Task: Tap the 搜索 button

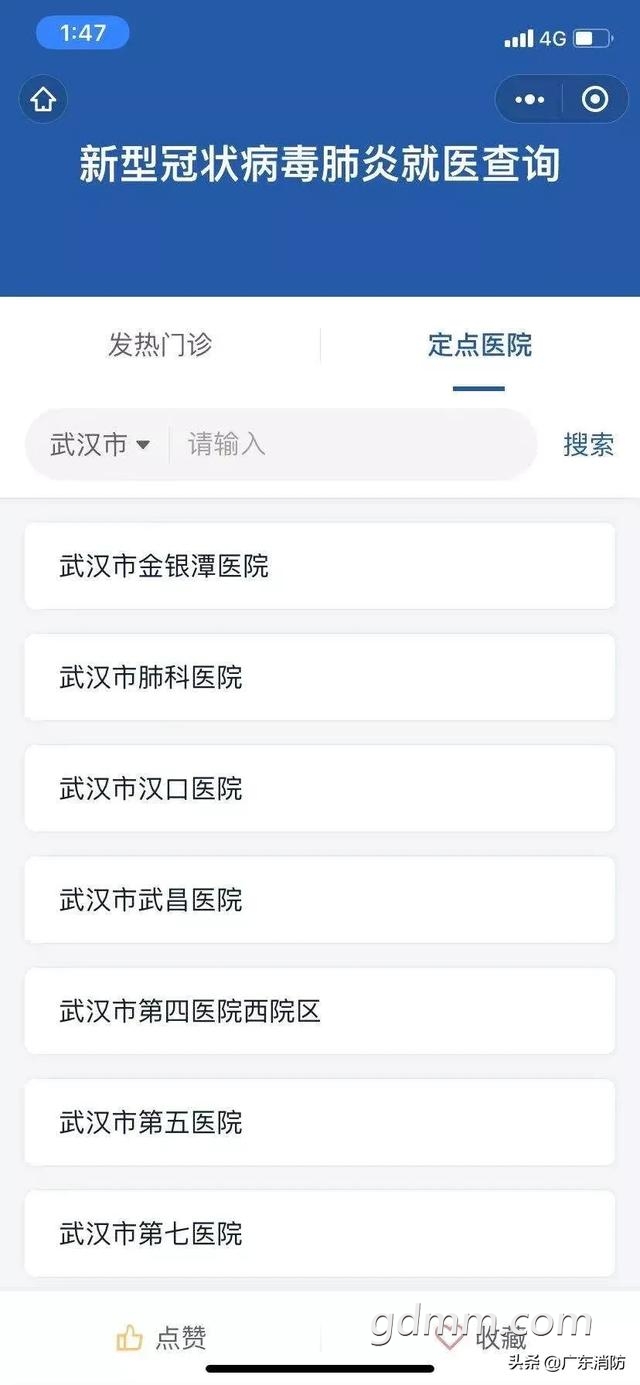Action: coord(588,444)
